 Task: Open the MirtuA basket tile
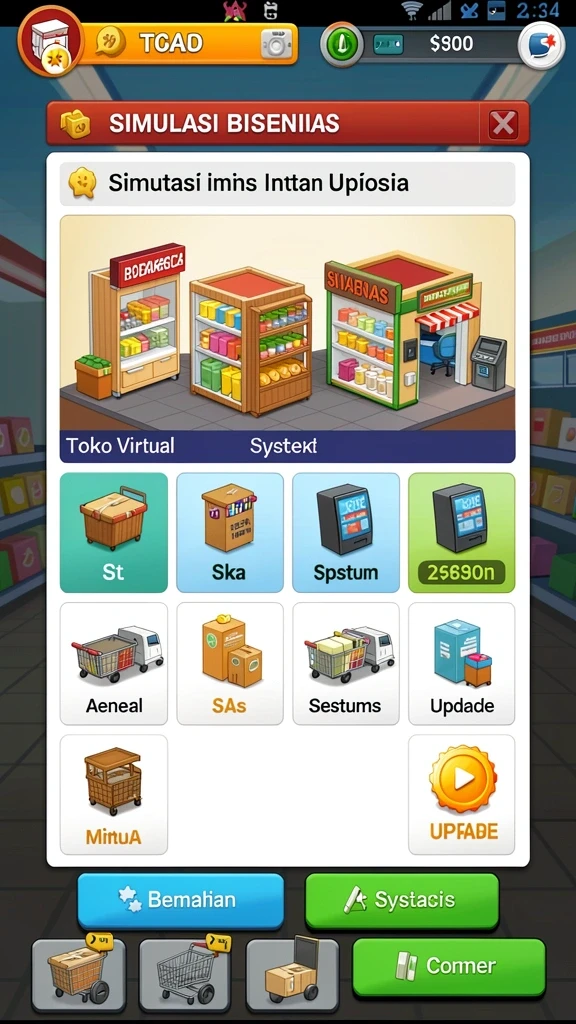(x=114, y=795)
